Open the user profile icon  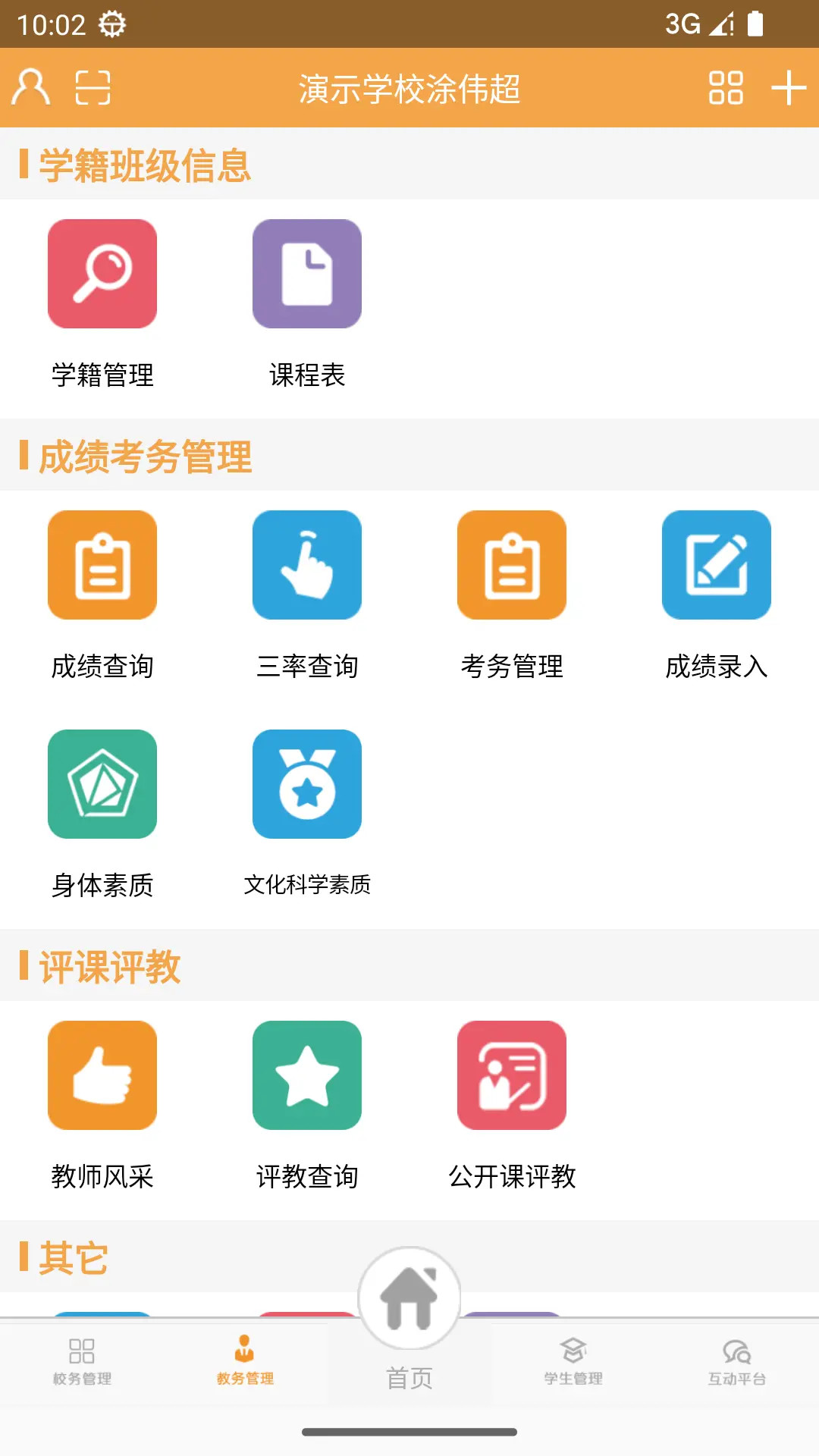30,87
